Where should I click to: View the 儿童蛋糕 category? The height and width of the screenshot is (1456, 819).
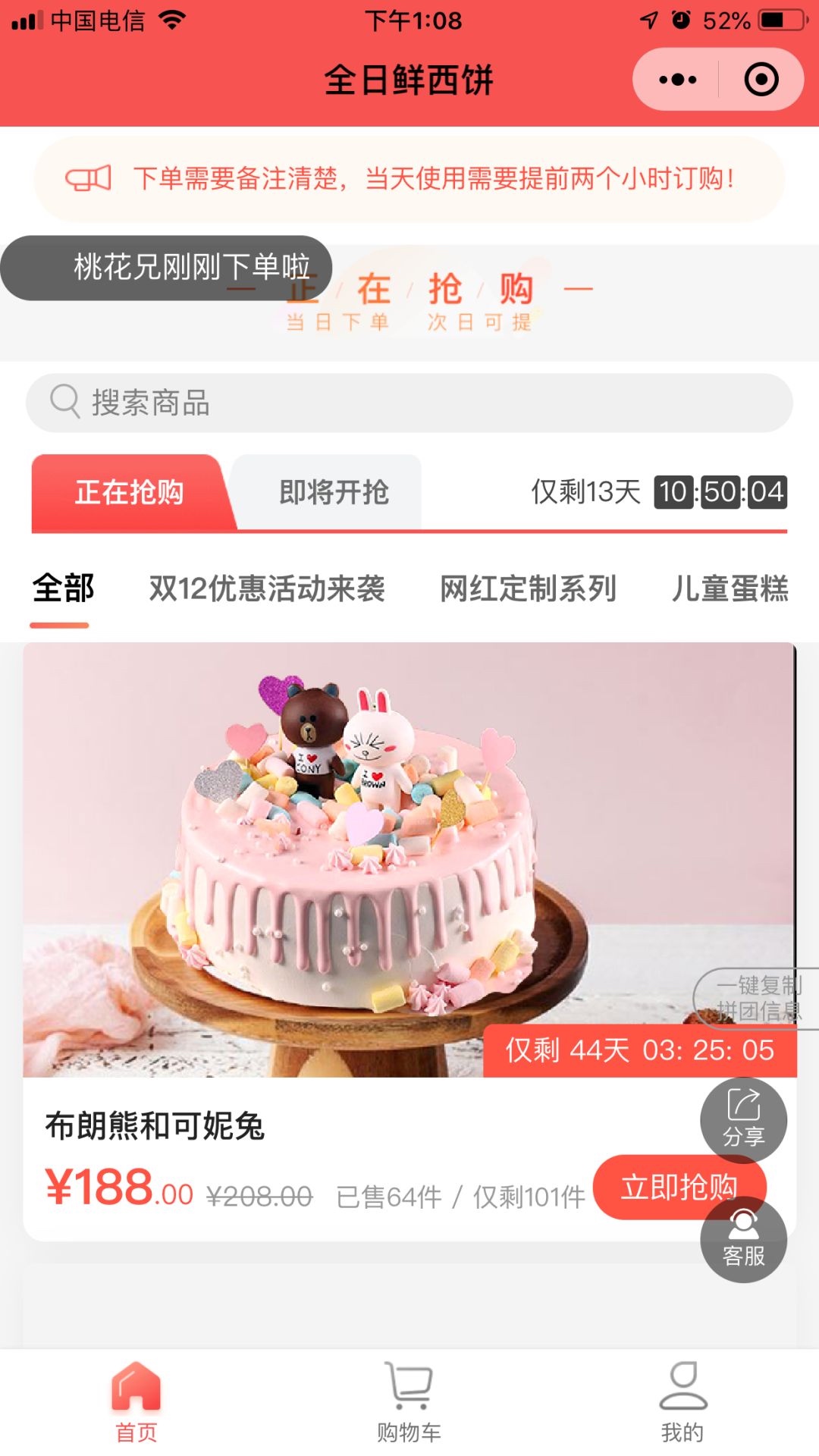[x=729, y=589]
